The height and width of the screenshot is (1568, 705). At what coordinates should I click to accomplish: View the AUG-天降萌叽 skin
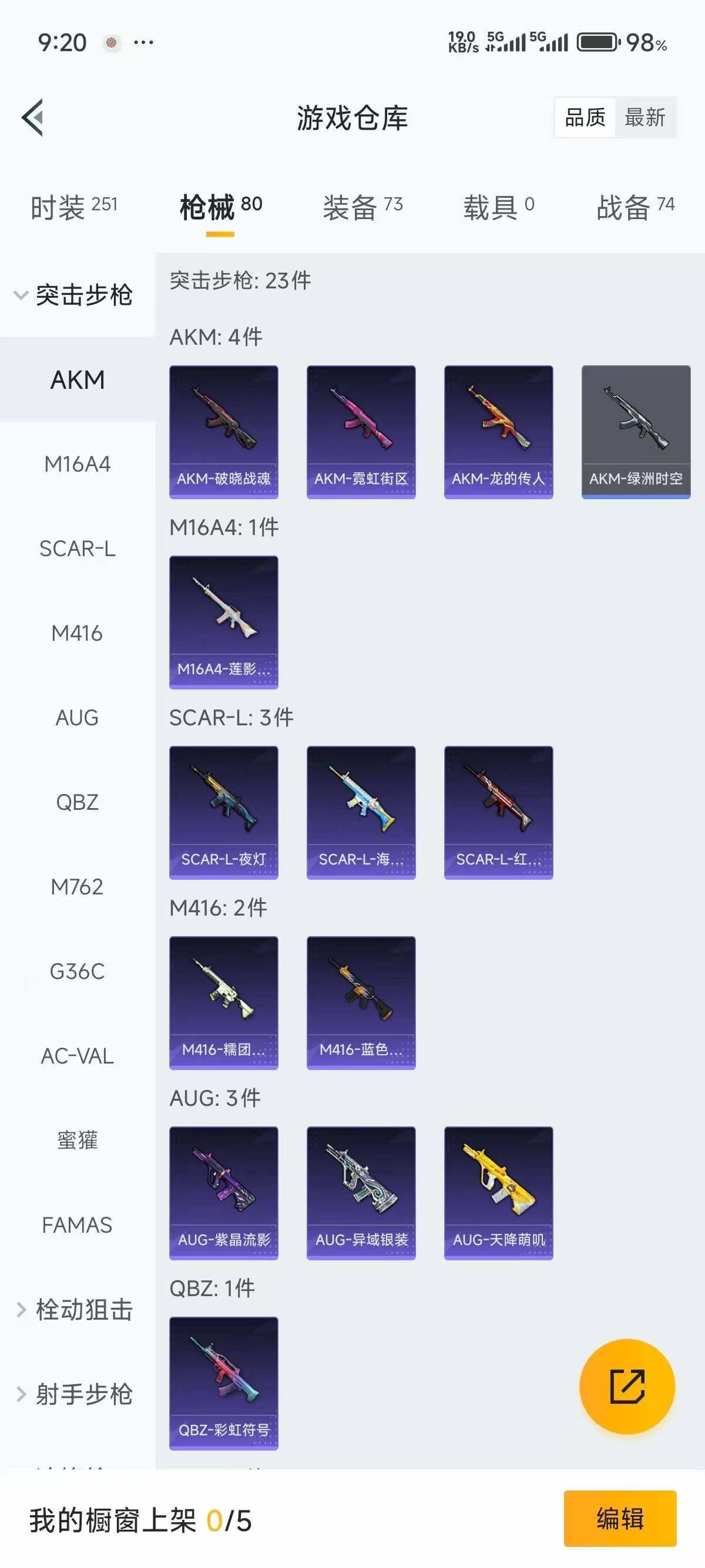pos(498,1192)
